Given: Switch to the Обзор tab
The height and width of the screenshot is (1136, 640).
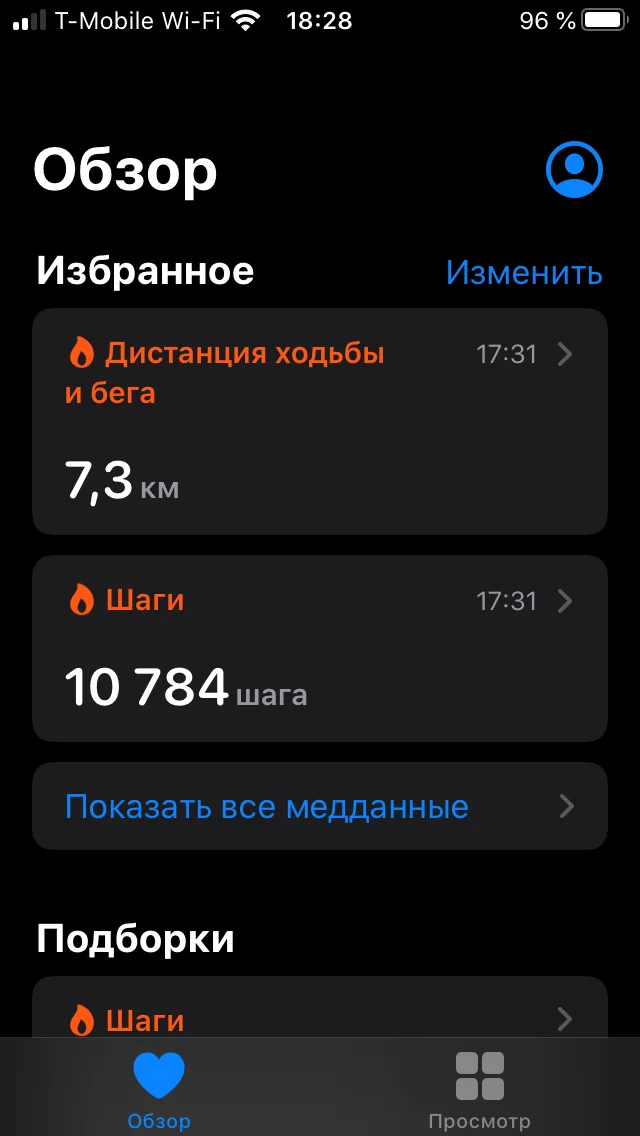Looking at the screenshot, I should click(159, 1088).
